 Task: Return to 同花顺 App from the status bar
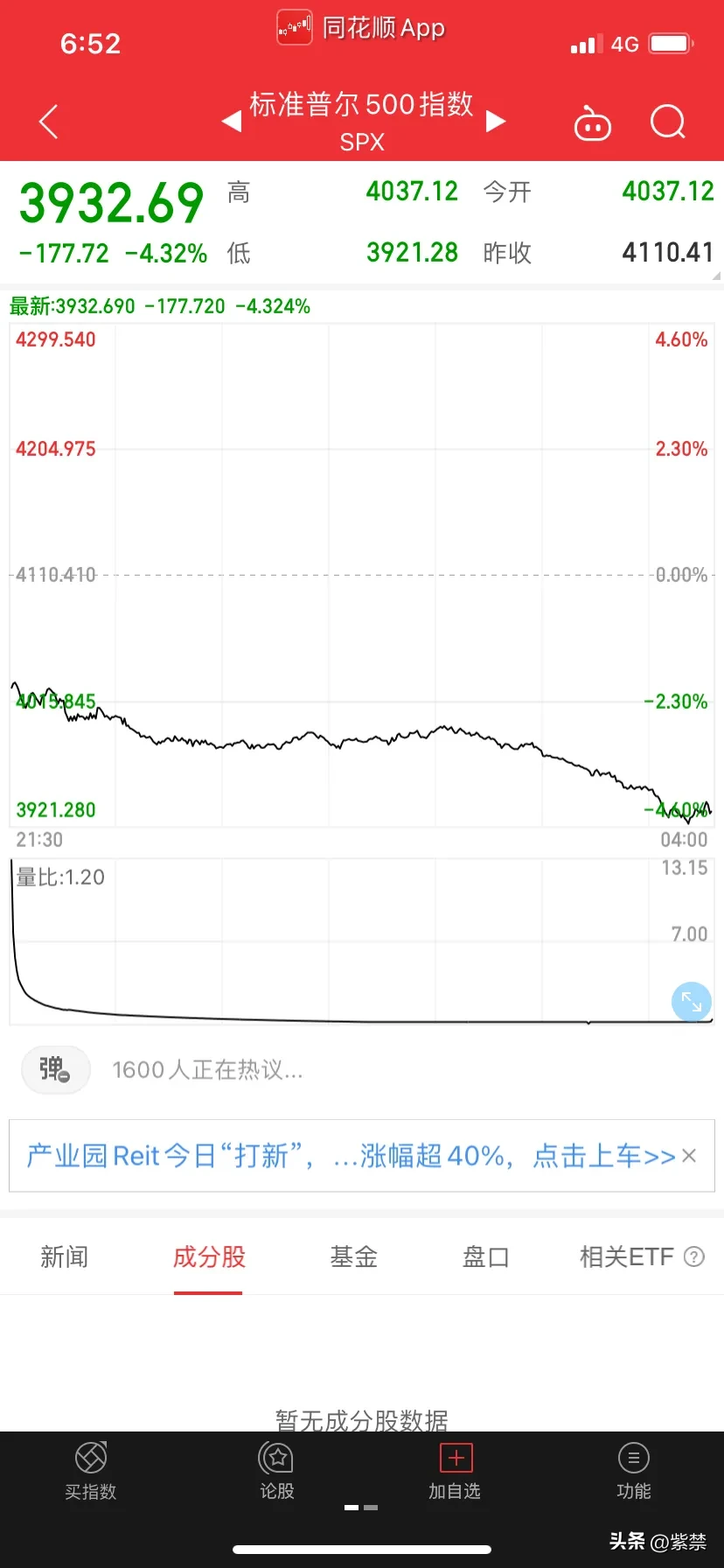click(362, 28)
